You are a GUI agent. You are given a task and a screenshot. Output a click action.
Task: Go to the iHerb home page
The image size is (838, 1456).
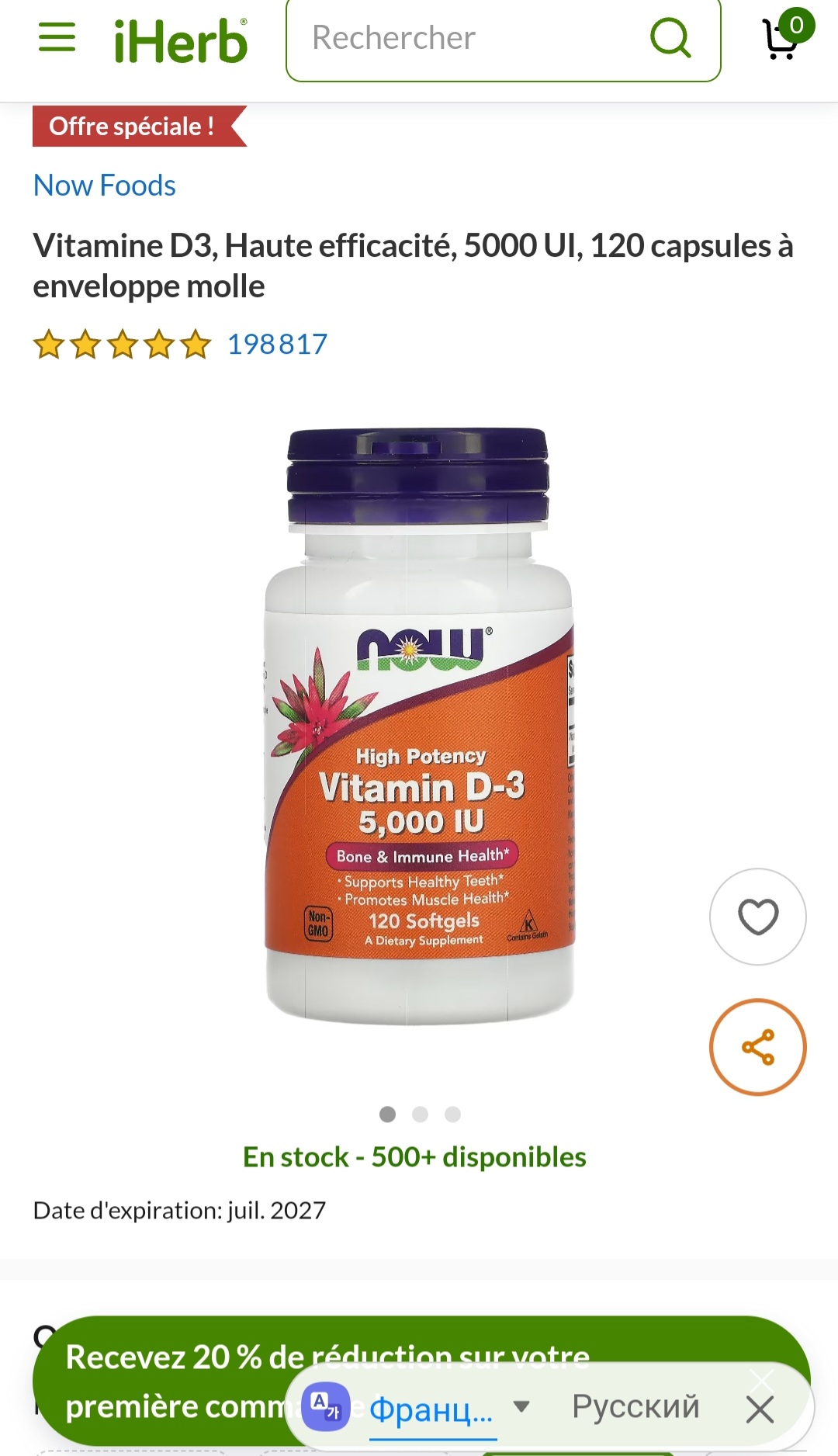point(181,40)
